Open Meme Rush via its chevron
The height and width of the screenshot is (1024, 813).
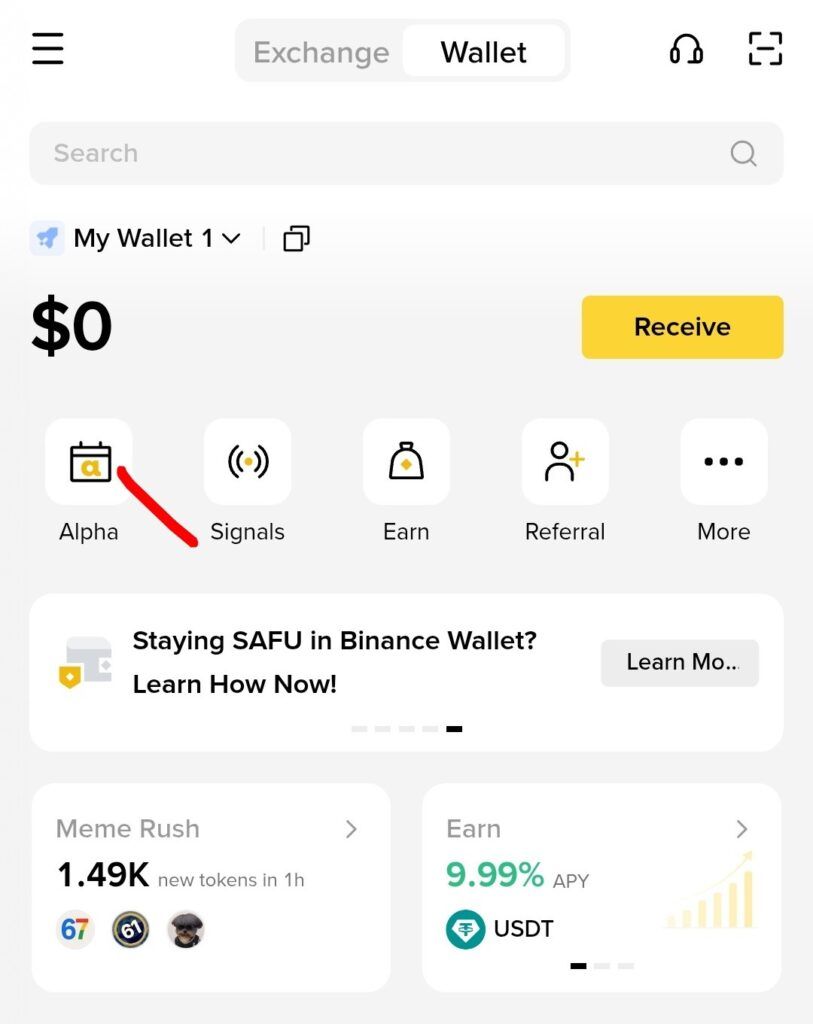pyautogui.click(x=351, y=829)
